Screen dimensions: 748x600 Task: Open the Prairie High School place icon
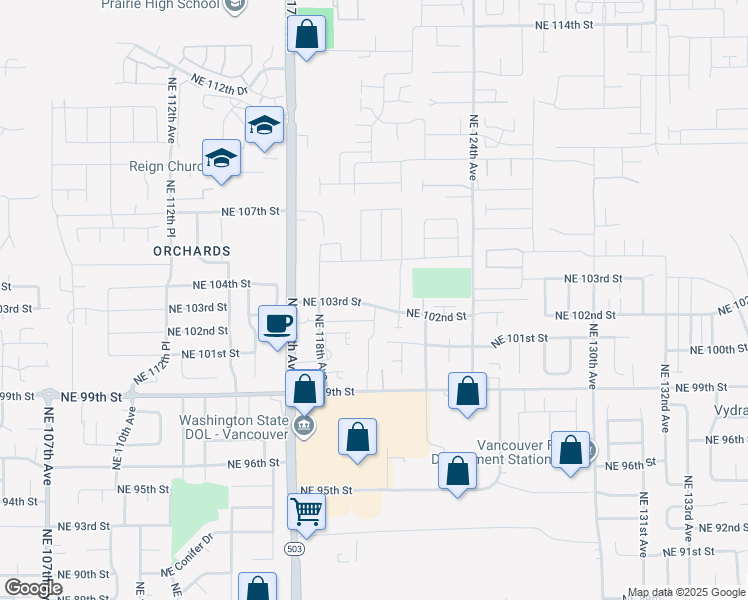click(x=235, y=6)
